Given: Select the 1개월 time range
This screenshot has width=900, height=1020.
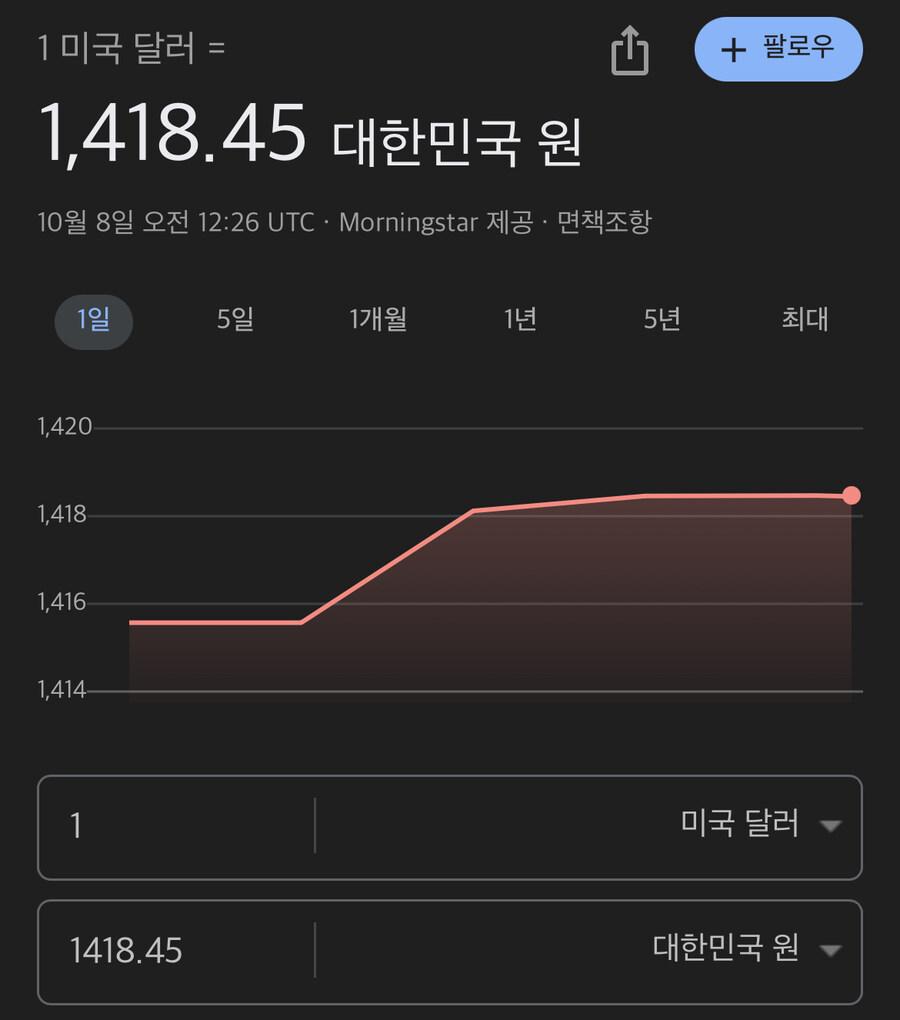Looking at the screenshot, I should point(377,319).
